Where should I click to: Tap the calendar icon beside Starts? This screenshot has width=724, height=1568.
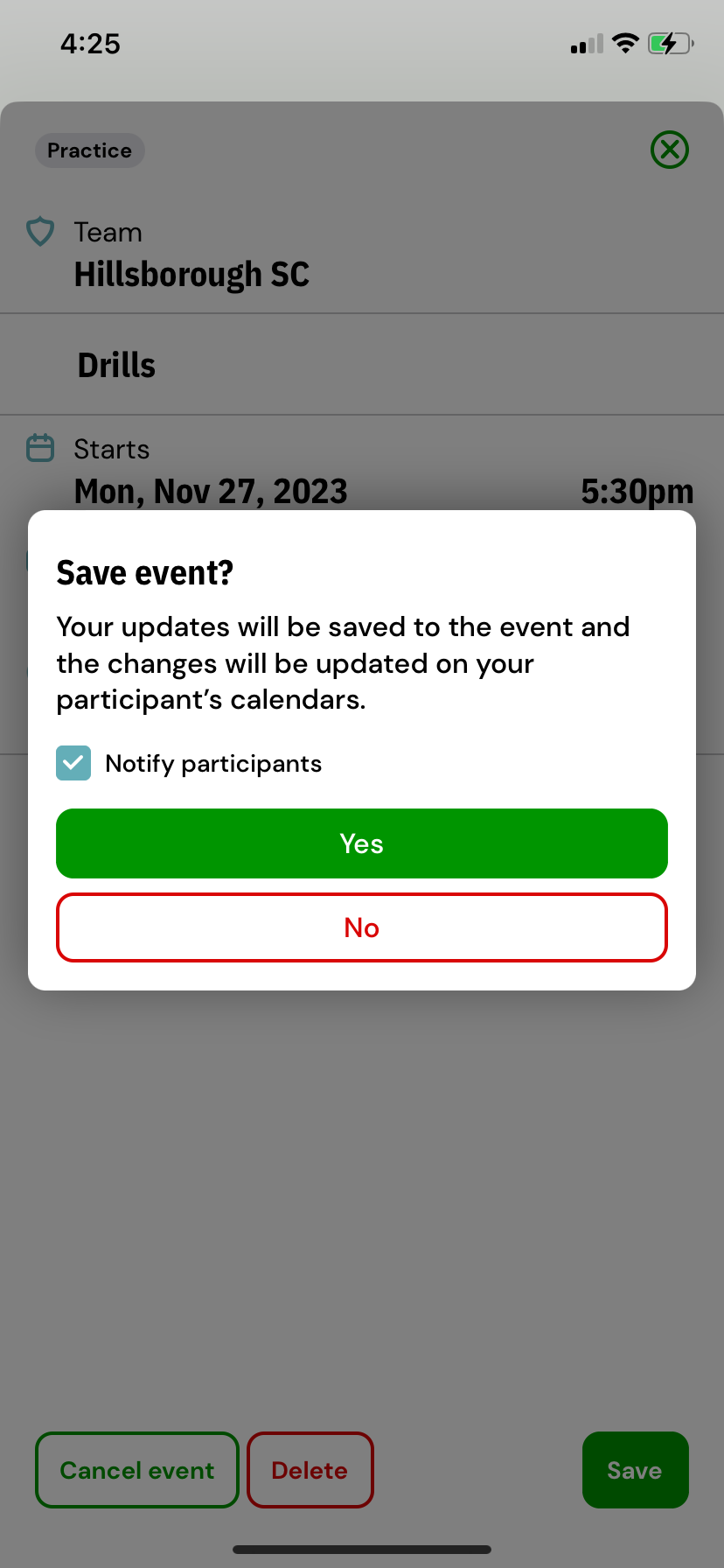coord(40,447)
